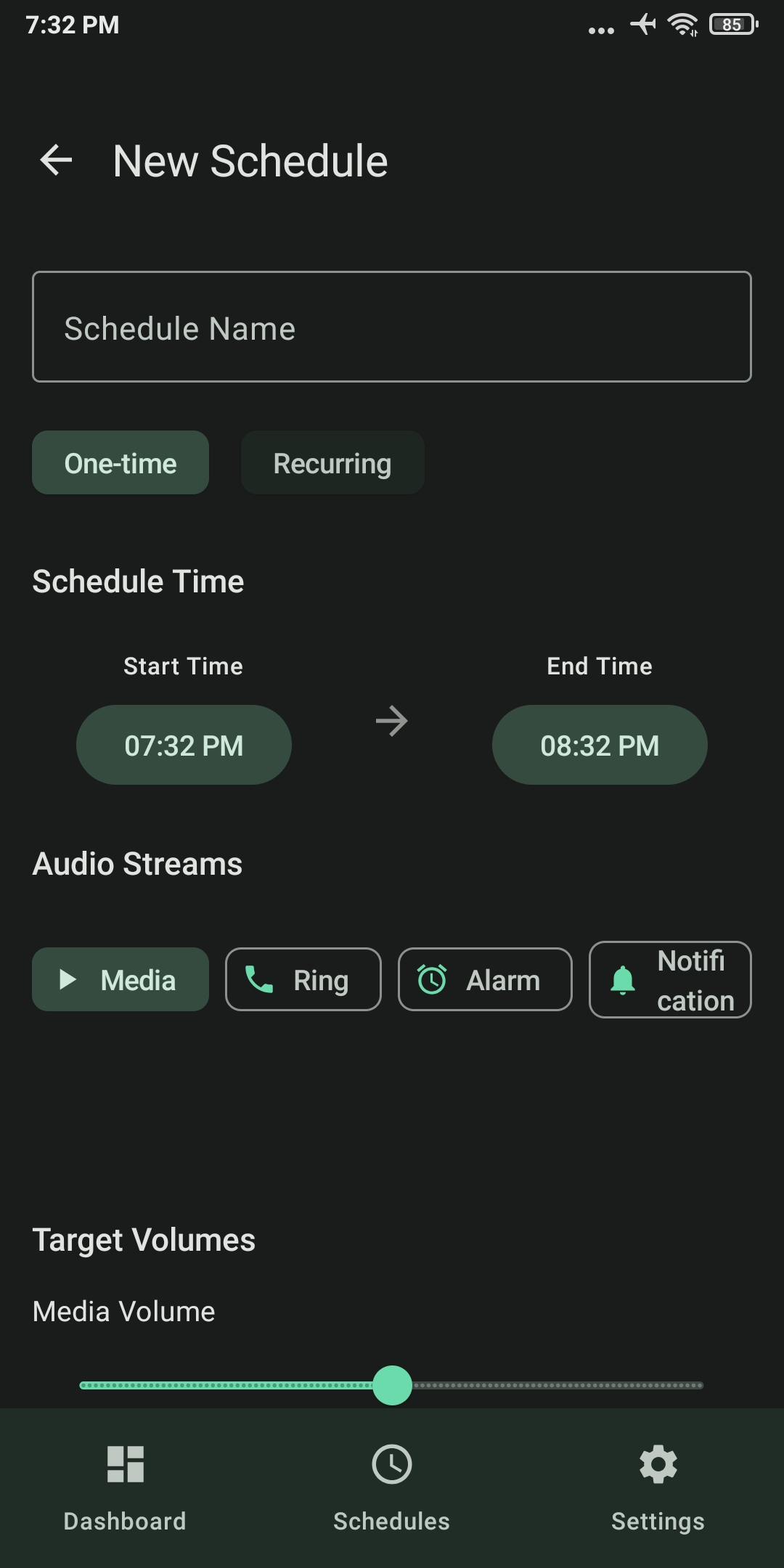This screenshot has height=1568, width=784.
Task: Toggle the Ring audio stream
Action: click(303, 979)
